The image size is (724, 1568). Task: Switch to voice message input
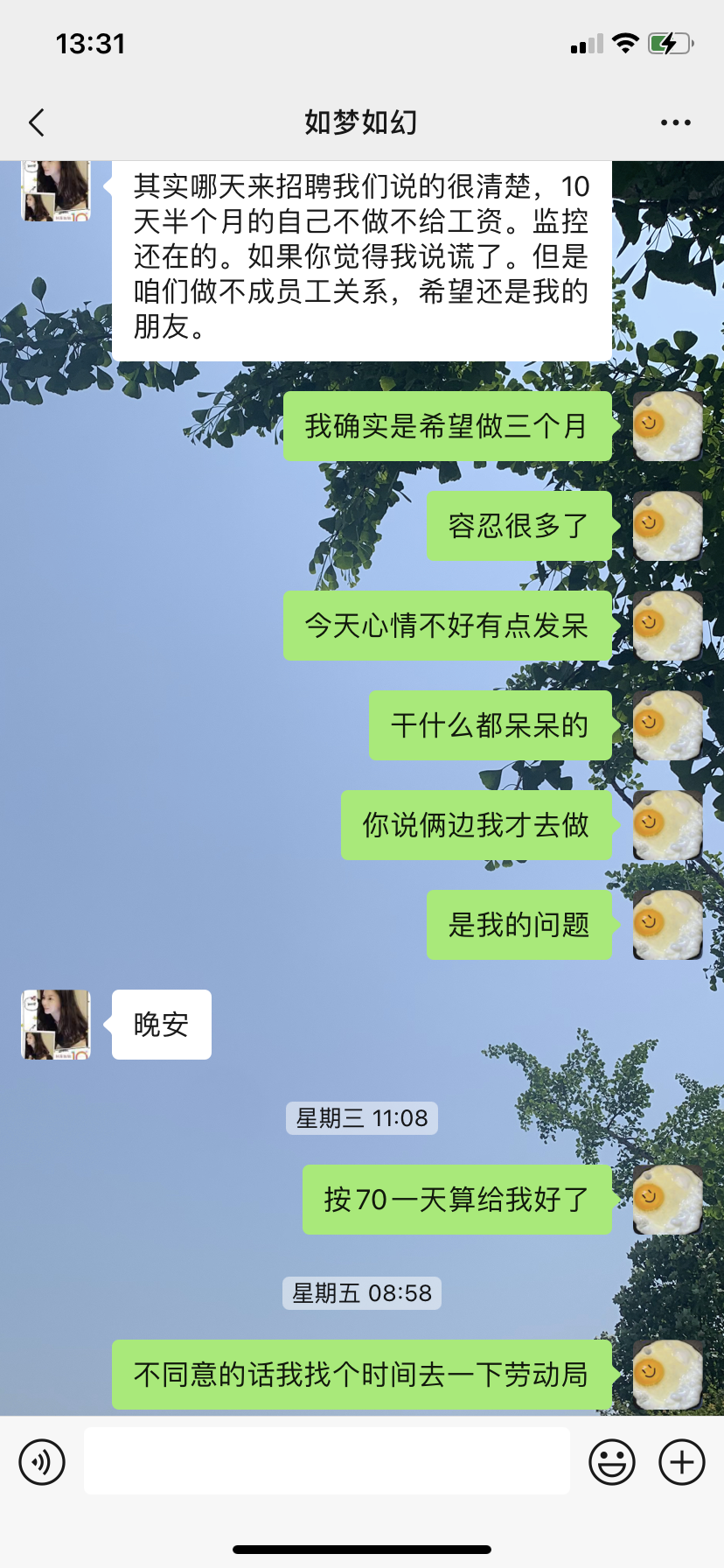tap(42, 1461)
